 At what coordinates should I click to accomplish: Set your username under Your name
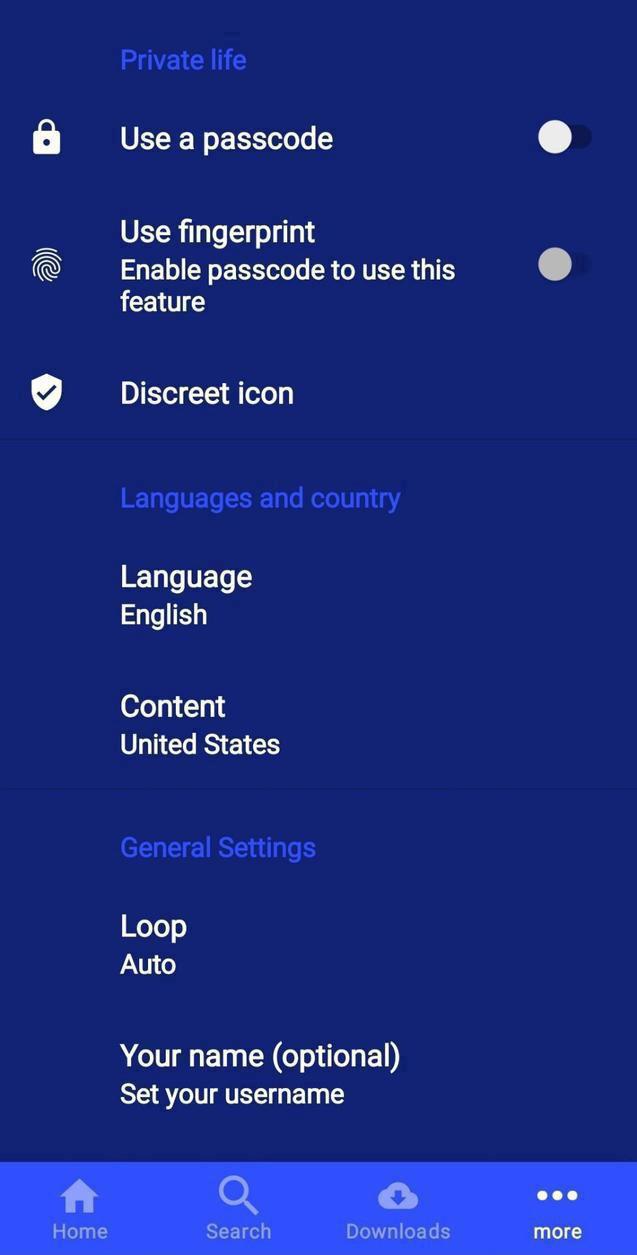click(x=259, y=1073)
